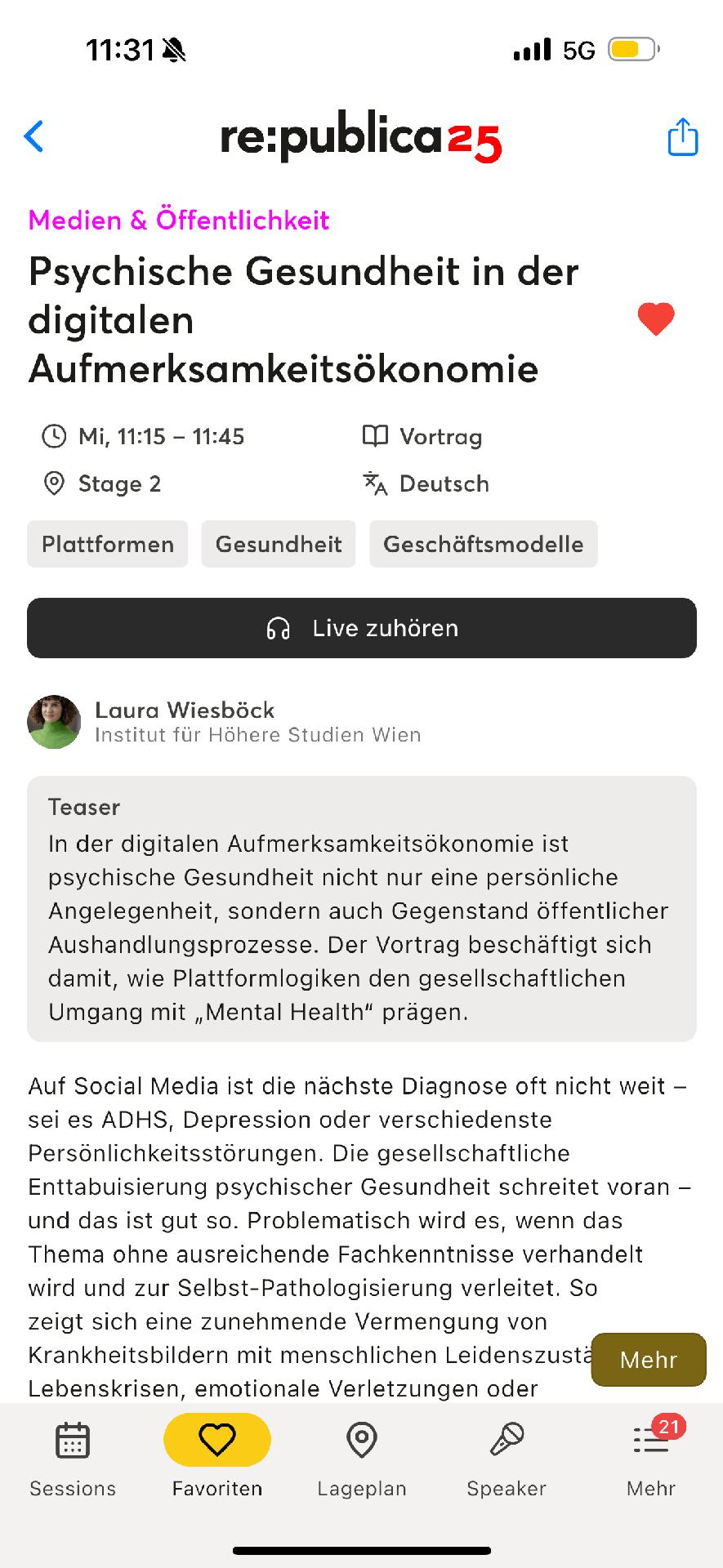This screenshot has width=723, height=1568.
Task: Switch to the Sessions tab
Action: click(x=73, y=1459)
